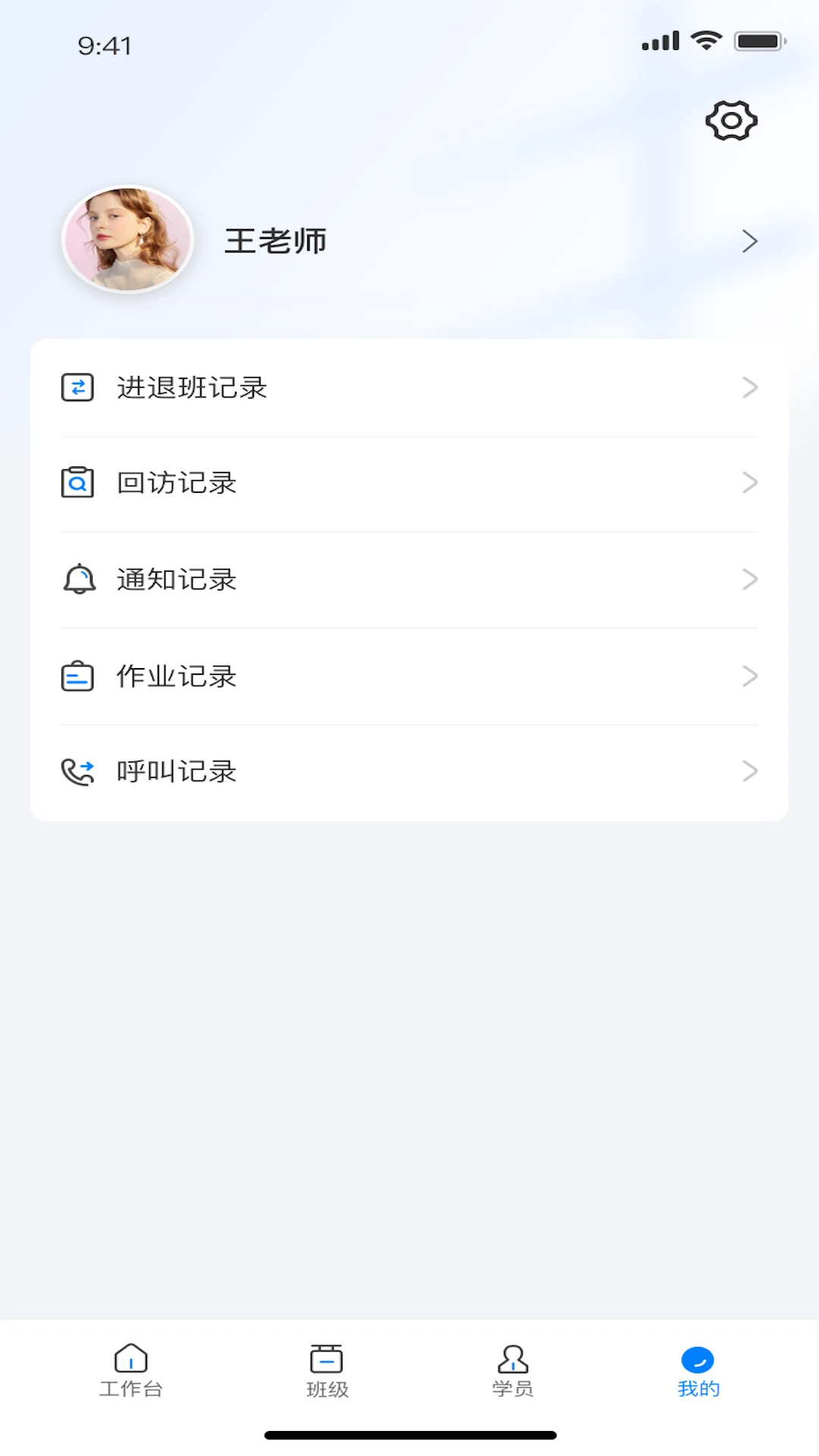Click the bell icon for 通知记录
The height and width of the screenshot is (1456, 819).
[x=77, y=579]
